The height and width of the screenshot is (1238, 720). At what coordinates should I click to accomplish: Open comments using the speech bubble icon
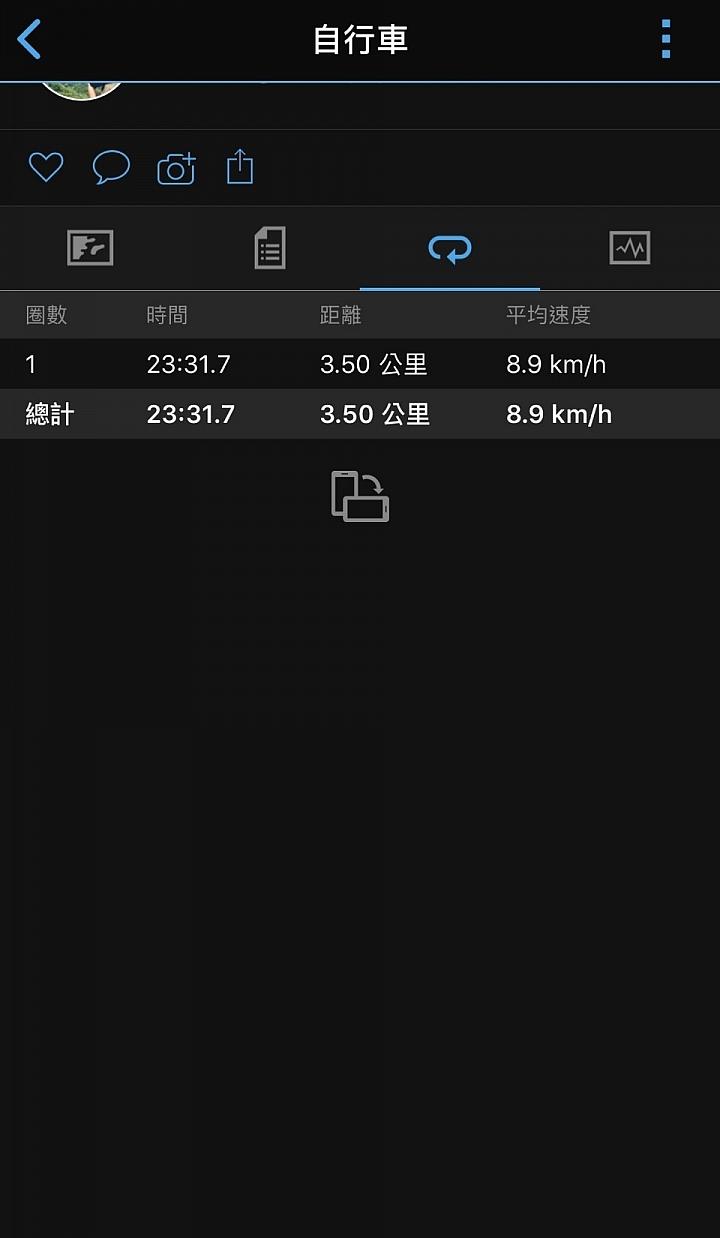click(111, 167)
